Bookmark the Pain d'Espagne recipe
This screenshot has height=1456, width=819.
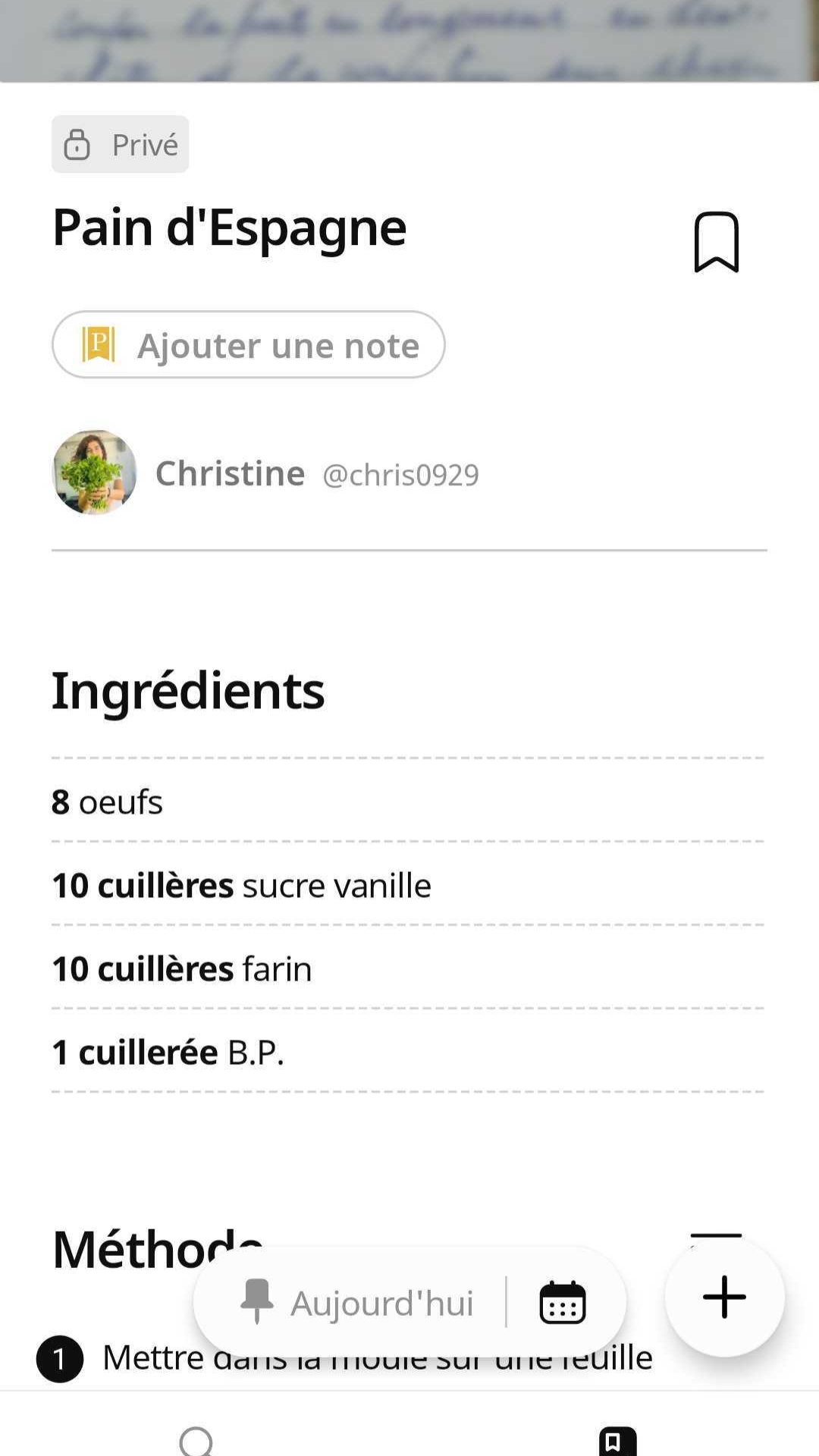pos(716,242)
